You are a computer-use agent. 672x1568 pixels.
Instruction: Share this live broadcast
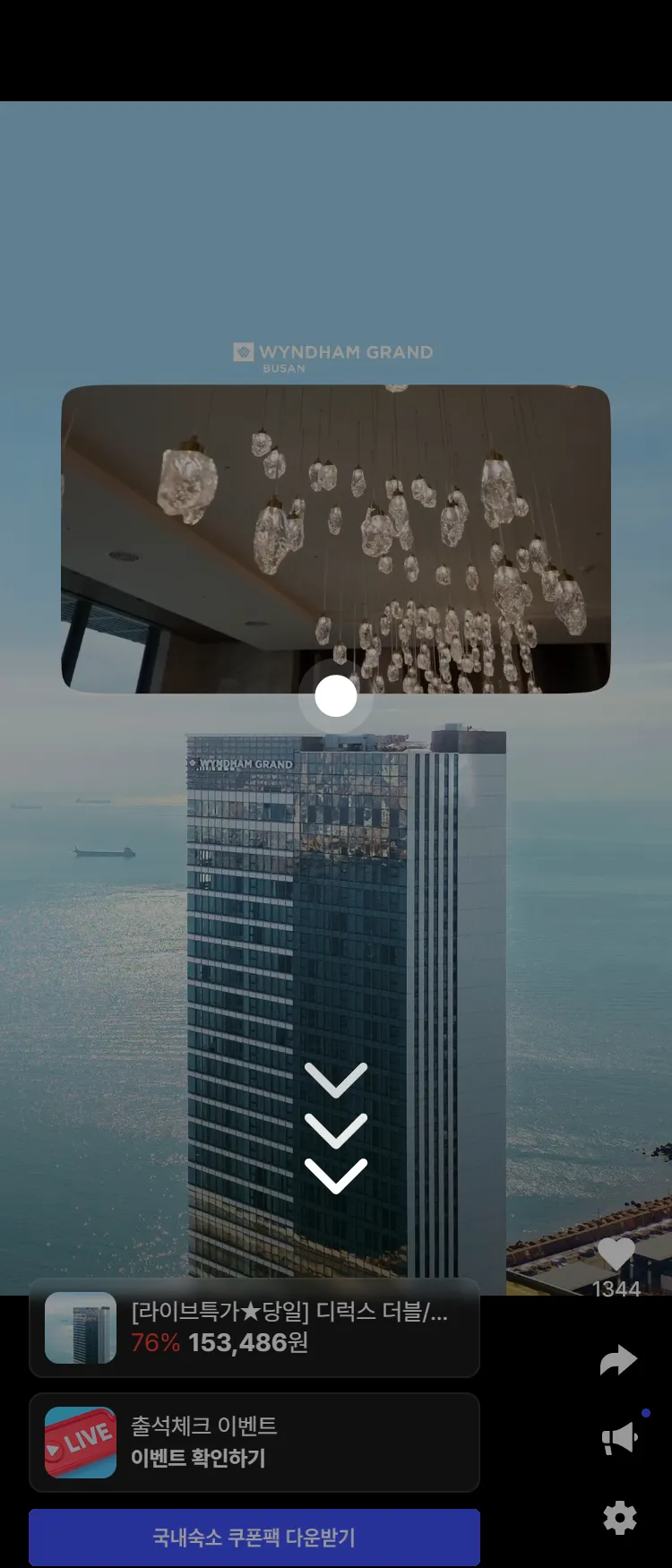pos(618,1361)
